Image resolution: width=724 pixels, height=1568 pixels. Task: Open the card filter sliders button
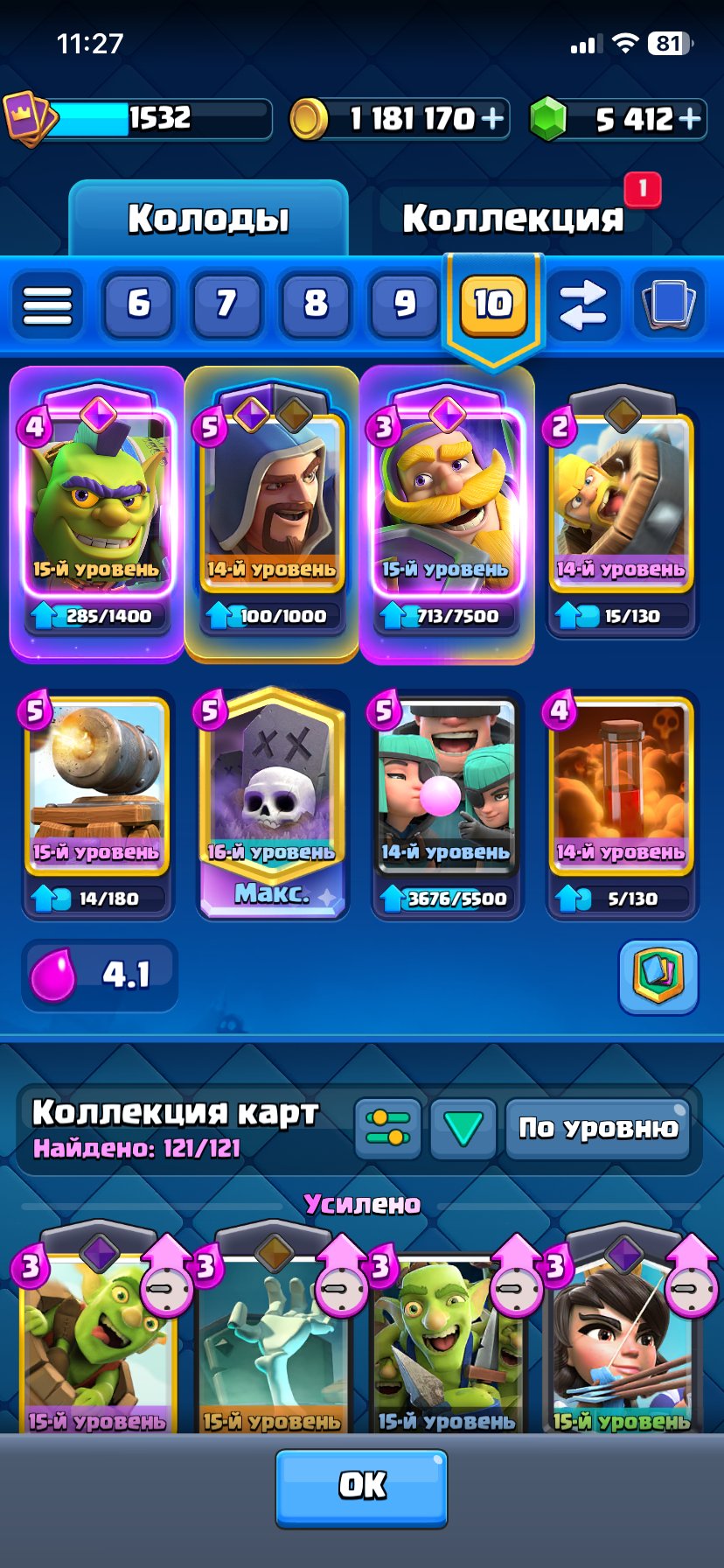coord(388,1128)
